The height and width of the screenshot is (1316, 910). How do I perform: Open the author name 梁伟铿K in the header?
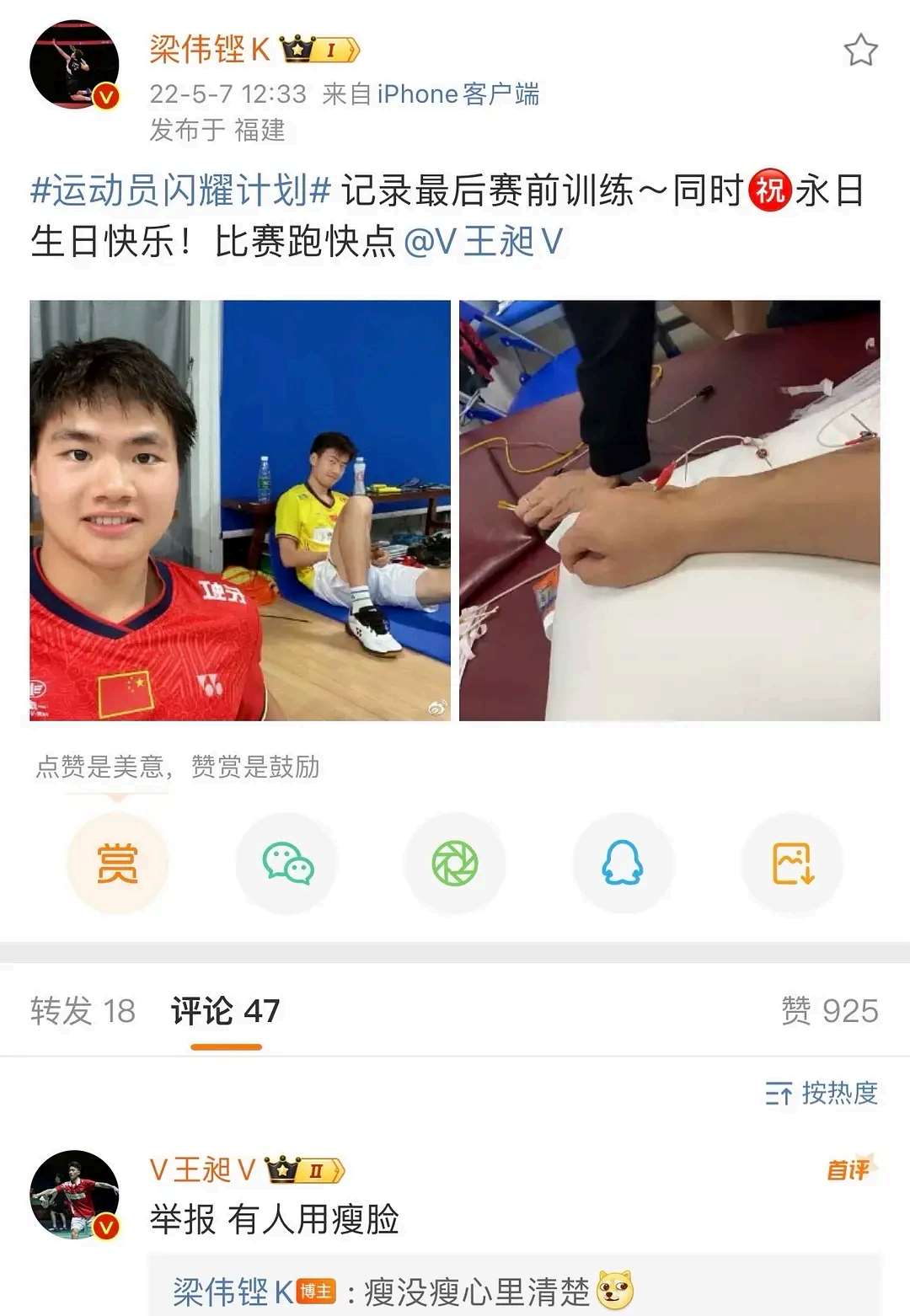[x=210, y=50]
